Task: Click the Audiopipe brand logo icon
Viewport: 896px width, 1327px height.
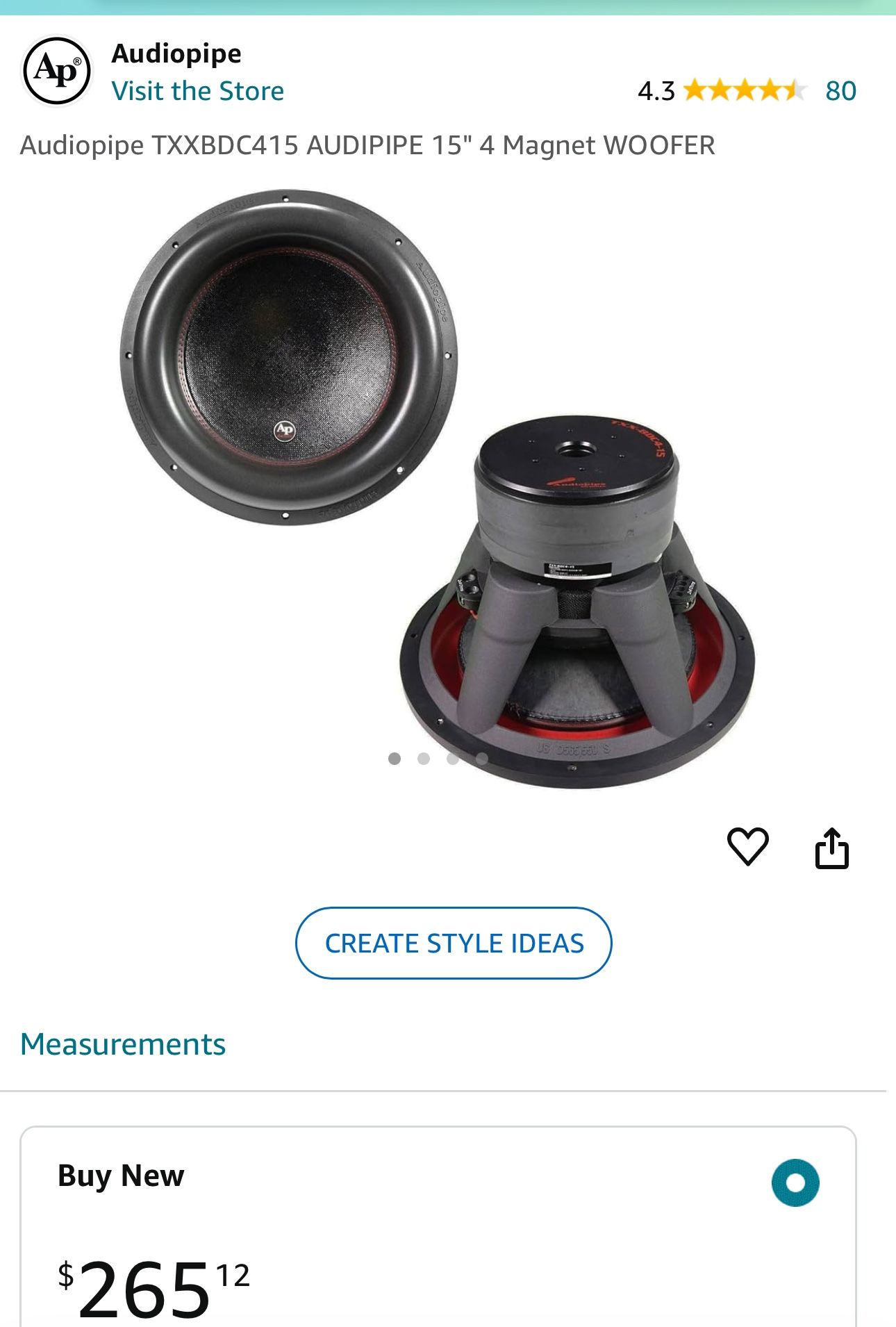Action: click(58, 69)
